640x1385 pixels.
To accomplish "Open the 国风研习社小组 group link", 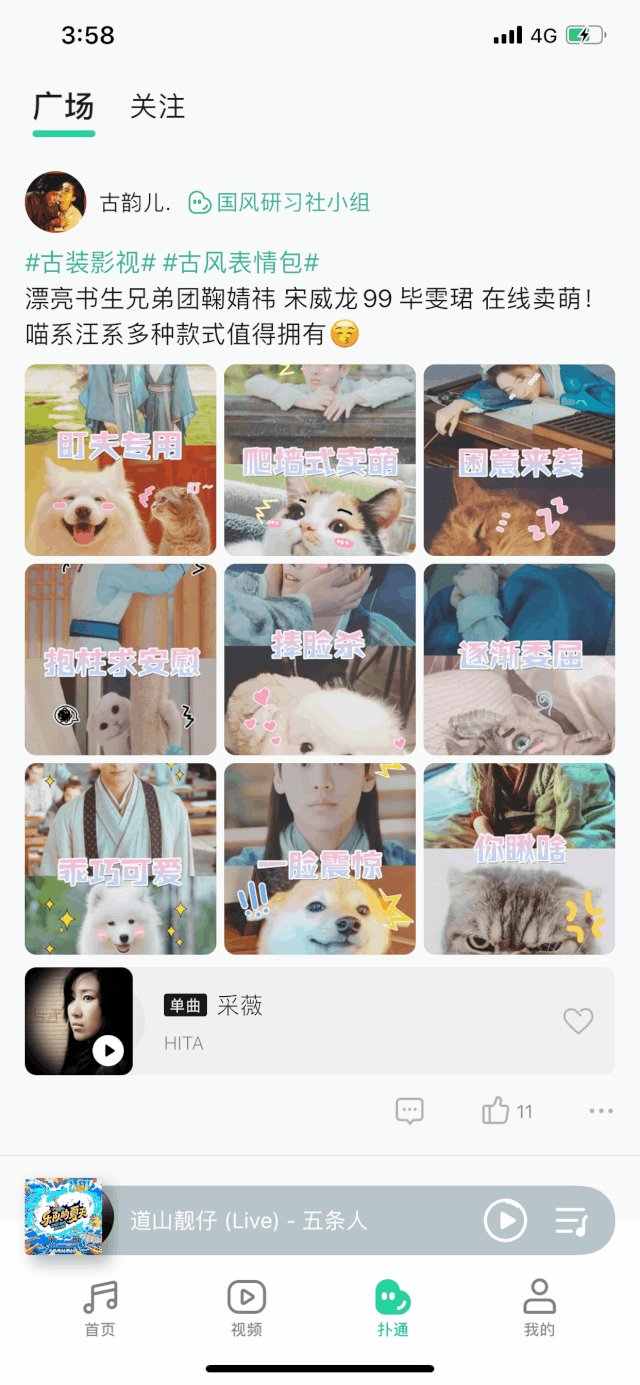I will point(281,203).
